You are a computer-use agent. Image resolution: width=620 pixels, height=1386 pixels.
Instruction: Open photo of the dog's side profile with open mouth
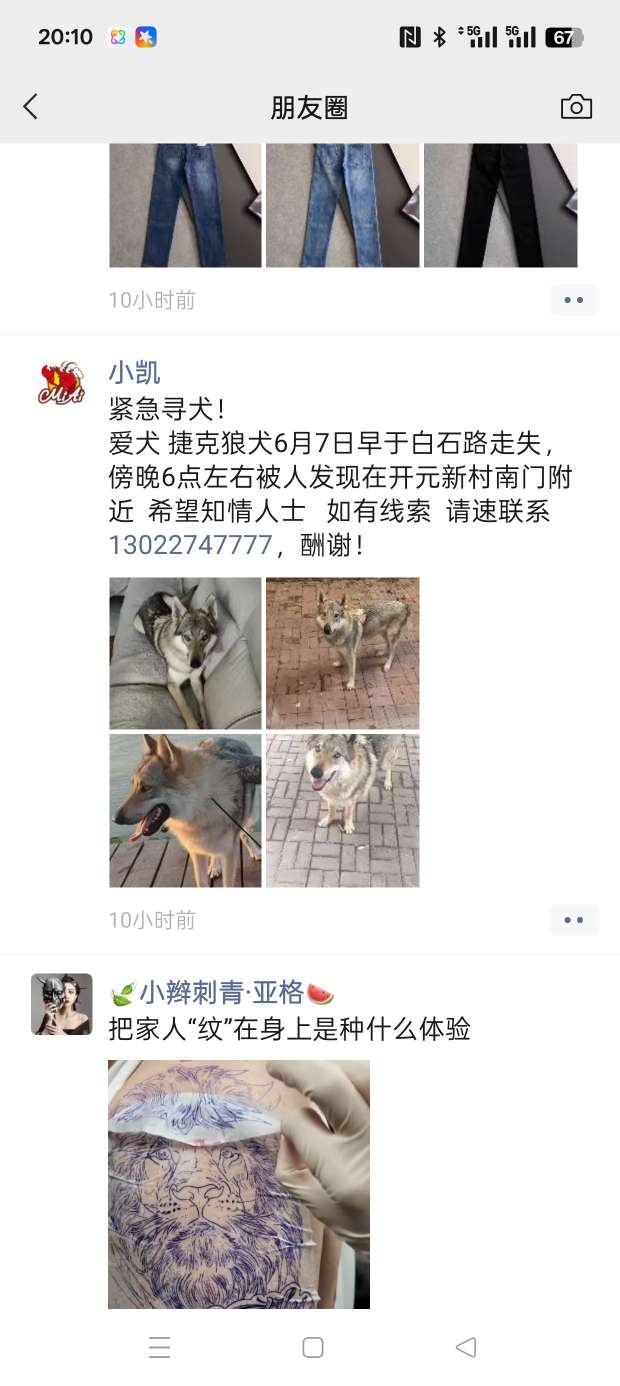(x=185, y=811)
